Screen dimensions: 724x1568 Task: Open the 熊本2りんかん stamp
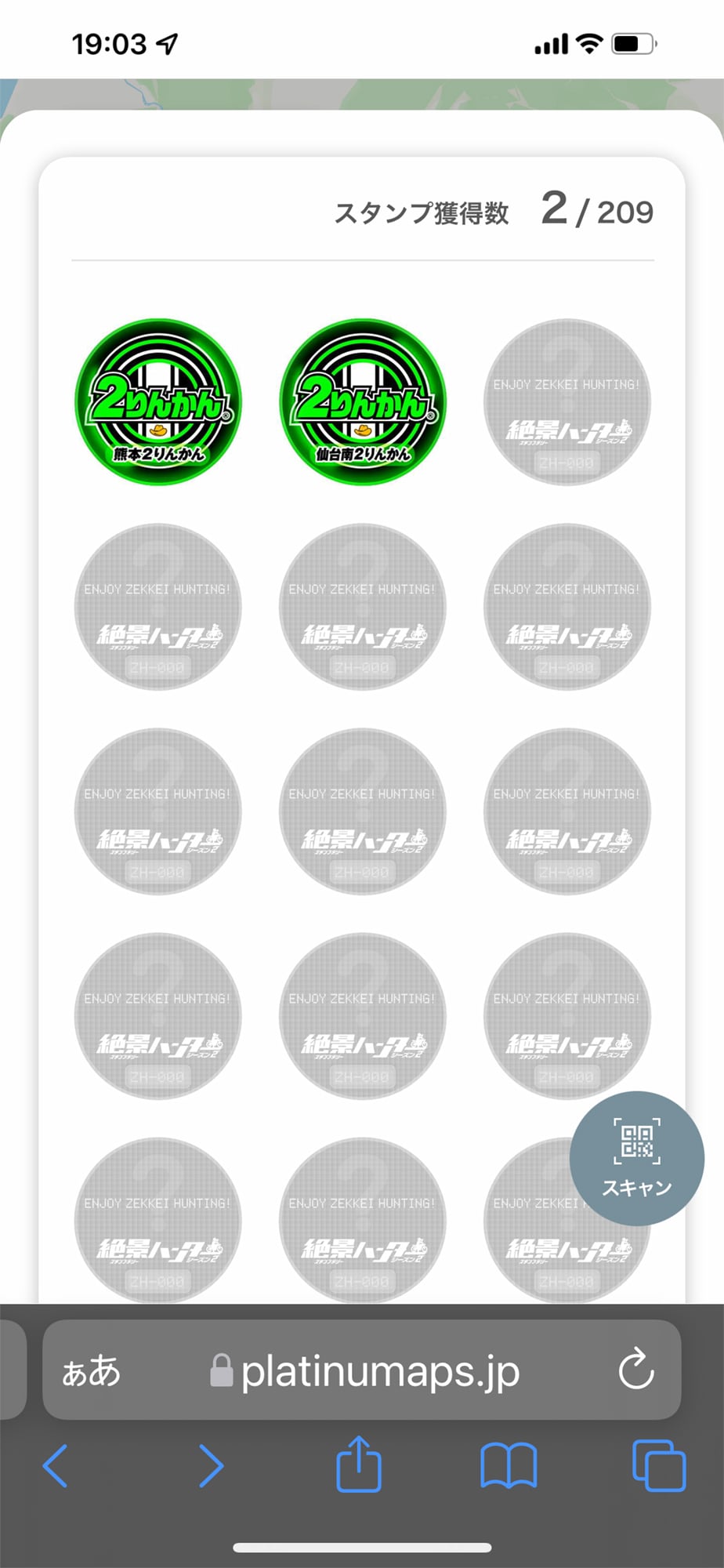pyautogui.click(x=158, y=402)
